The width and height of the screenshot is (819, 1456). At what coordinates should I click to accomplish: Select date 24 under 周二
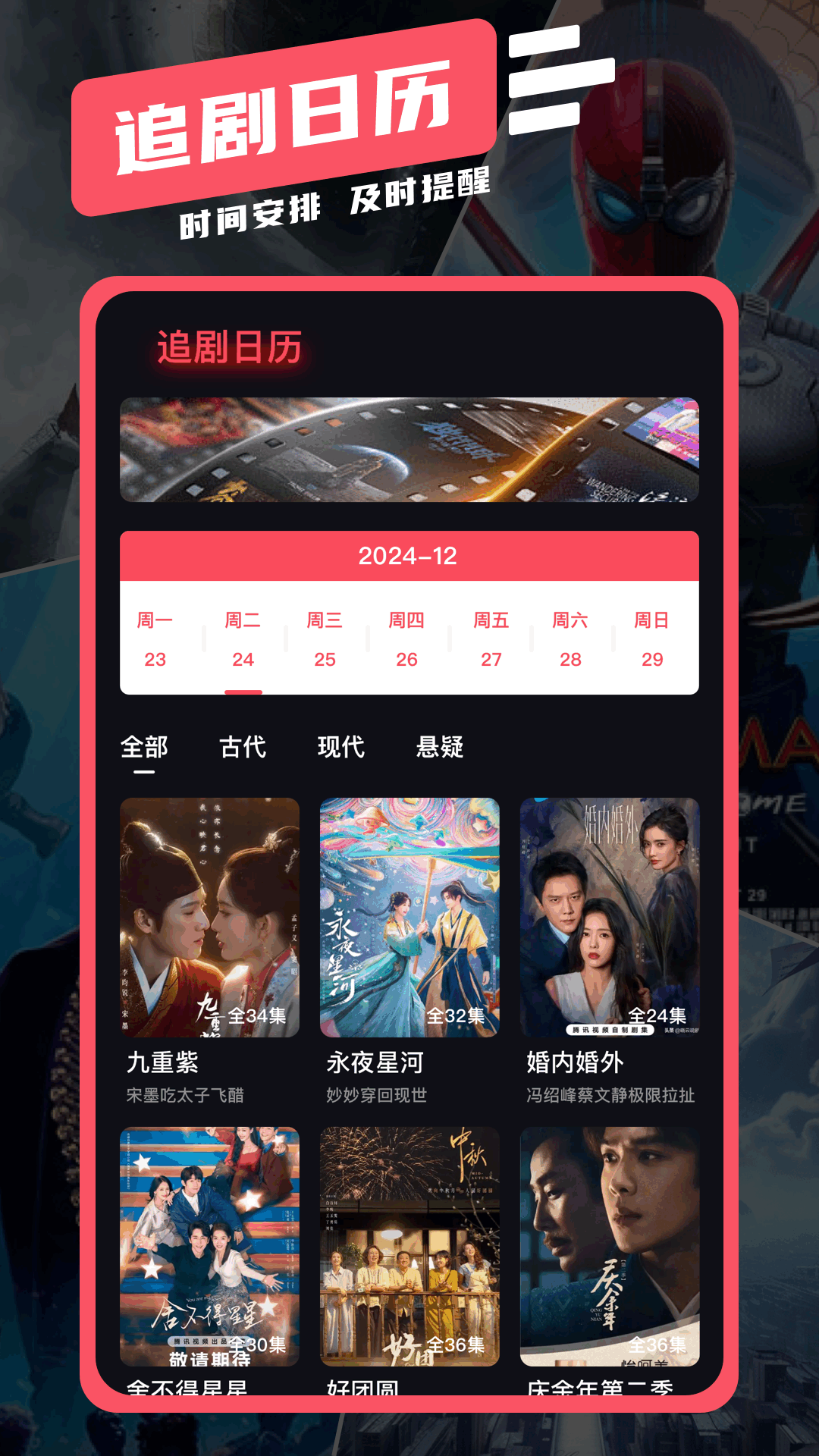point(241,659)
